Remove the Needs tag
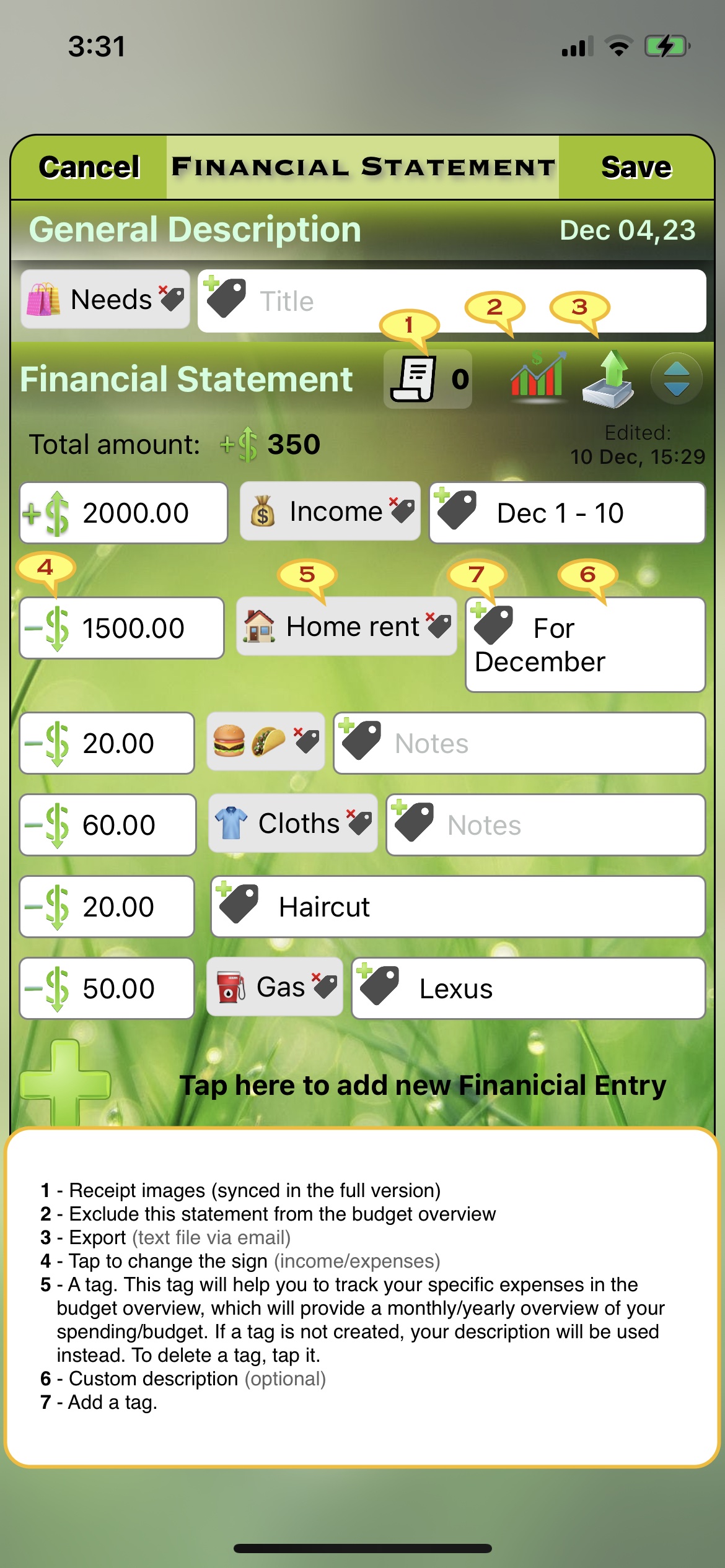 pos(171,298)
